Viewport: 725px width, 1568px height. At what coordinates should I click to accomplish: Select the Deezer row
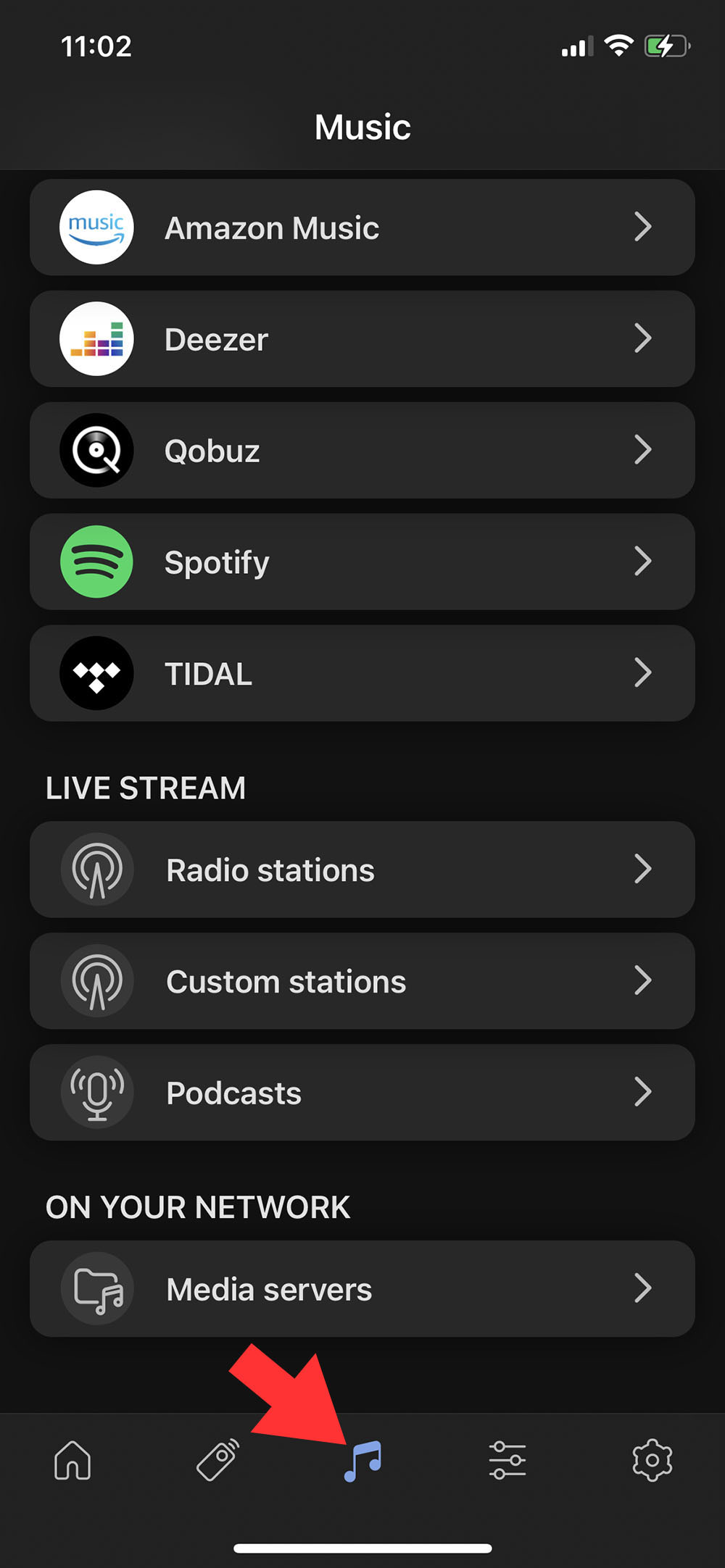pos(362,339)
